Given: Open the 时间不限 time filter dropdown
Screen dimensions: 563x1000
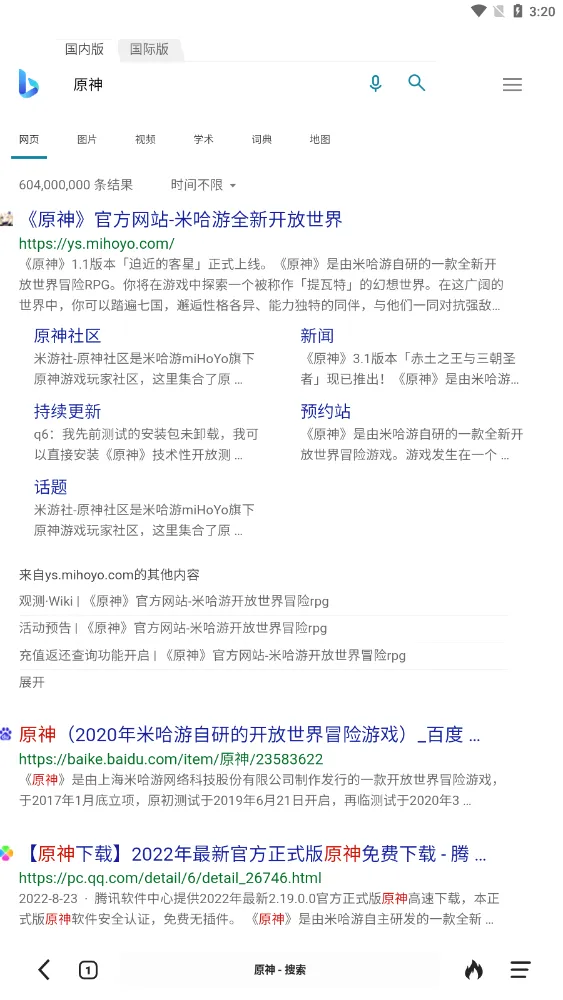Looking at the screenshot, I should click(203, 185).
